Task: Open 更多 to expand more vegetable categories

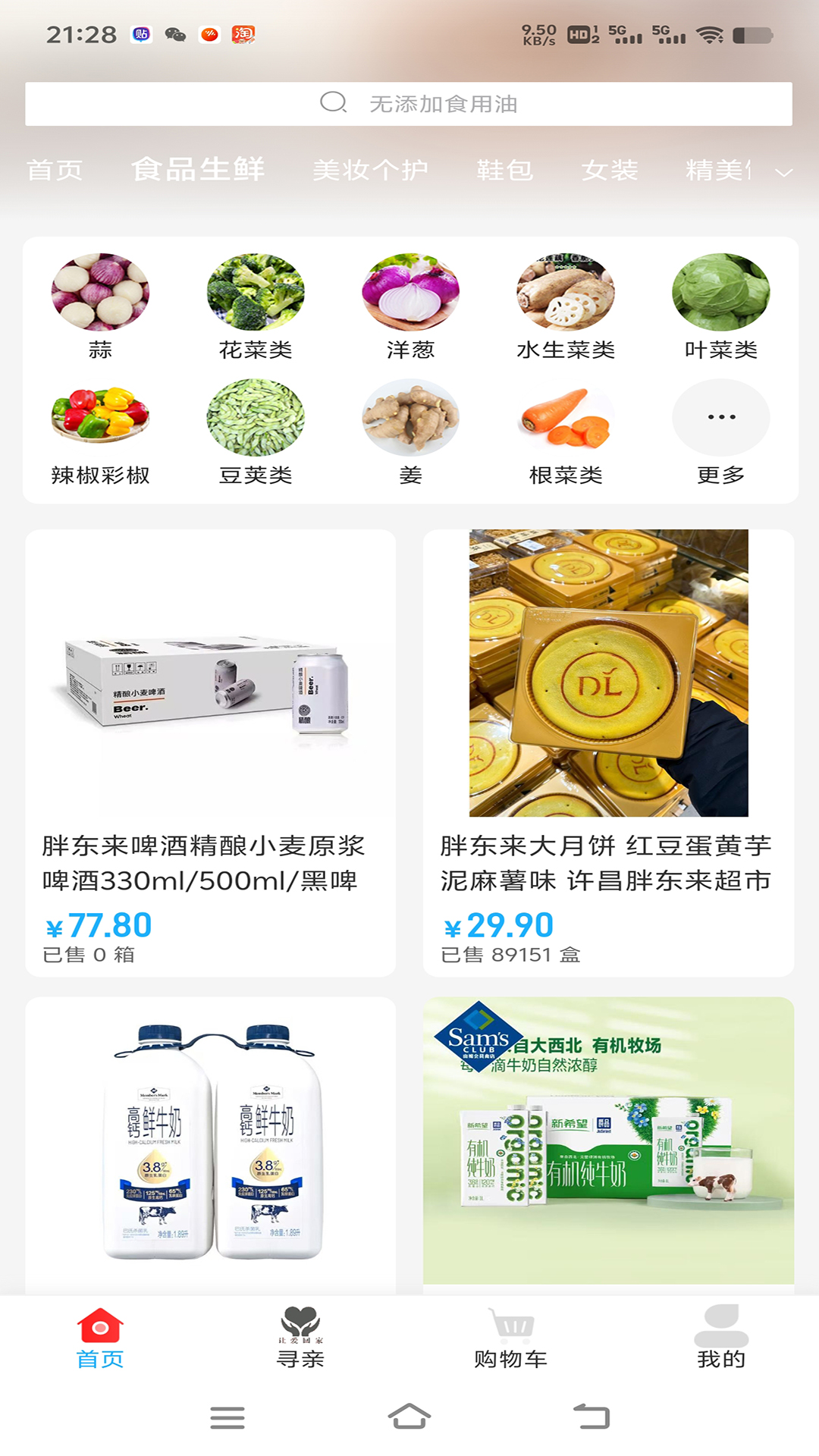Action: pyautogui.click(x=719, y=419)
